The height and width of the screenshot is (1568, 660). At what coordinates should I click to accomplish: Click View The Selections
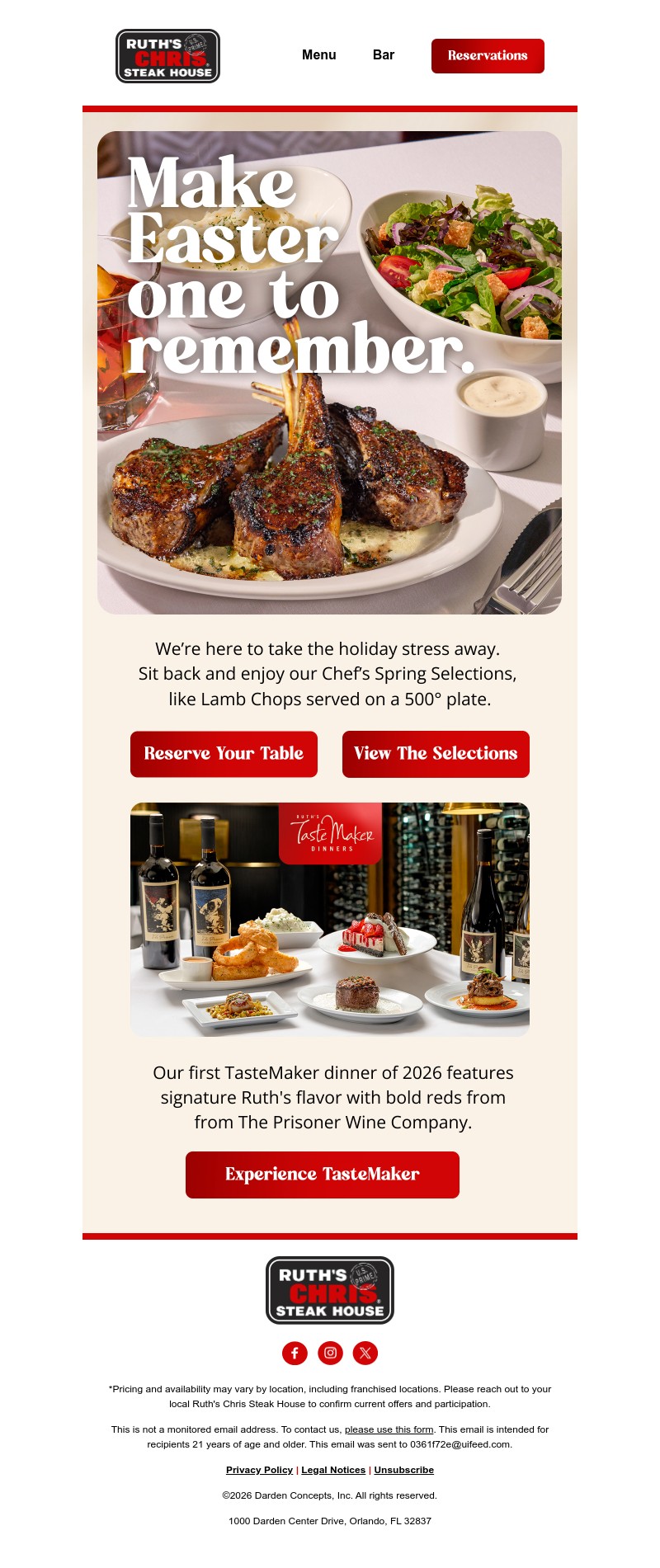pos(436,753)
